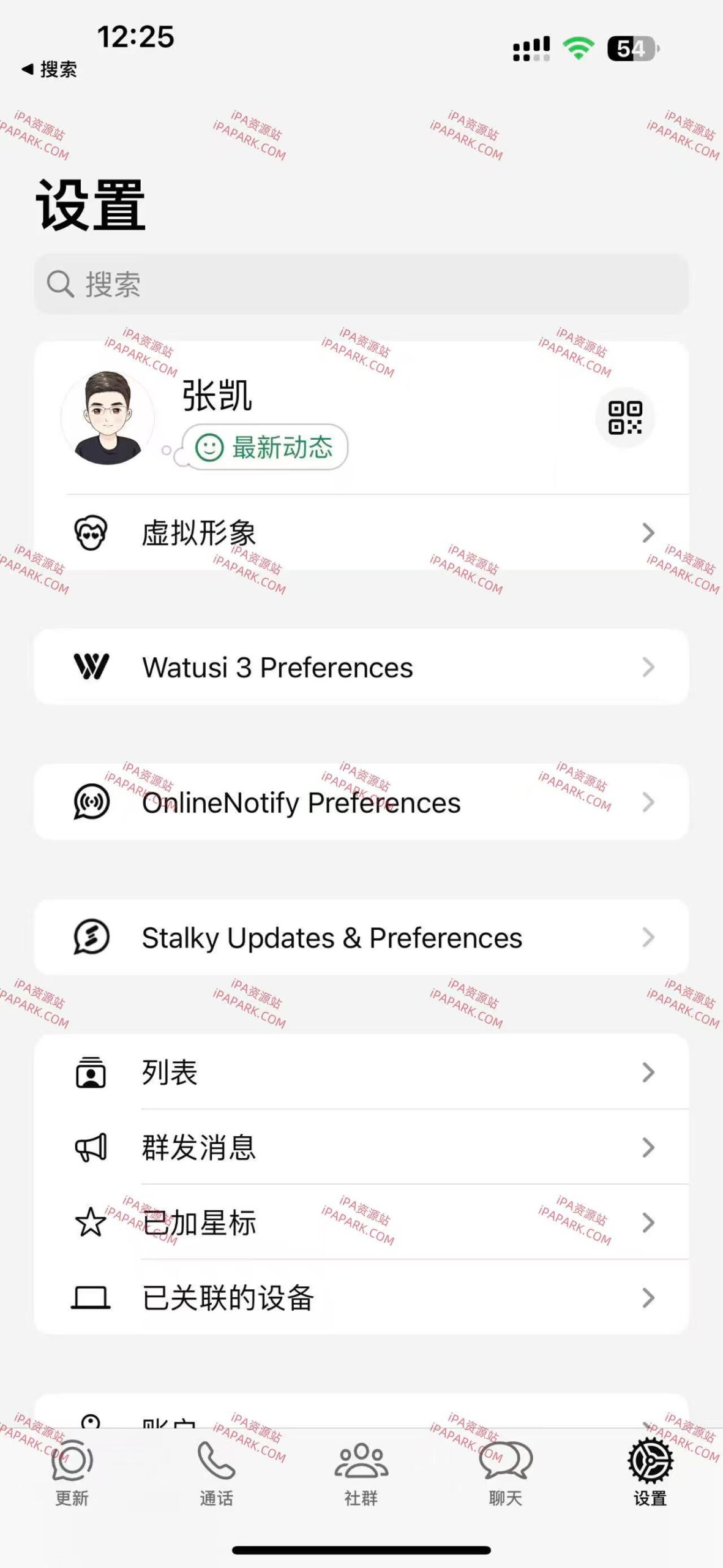Tap the search input field

[361, 282]
